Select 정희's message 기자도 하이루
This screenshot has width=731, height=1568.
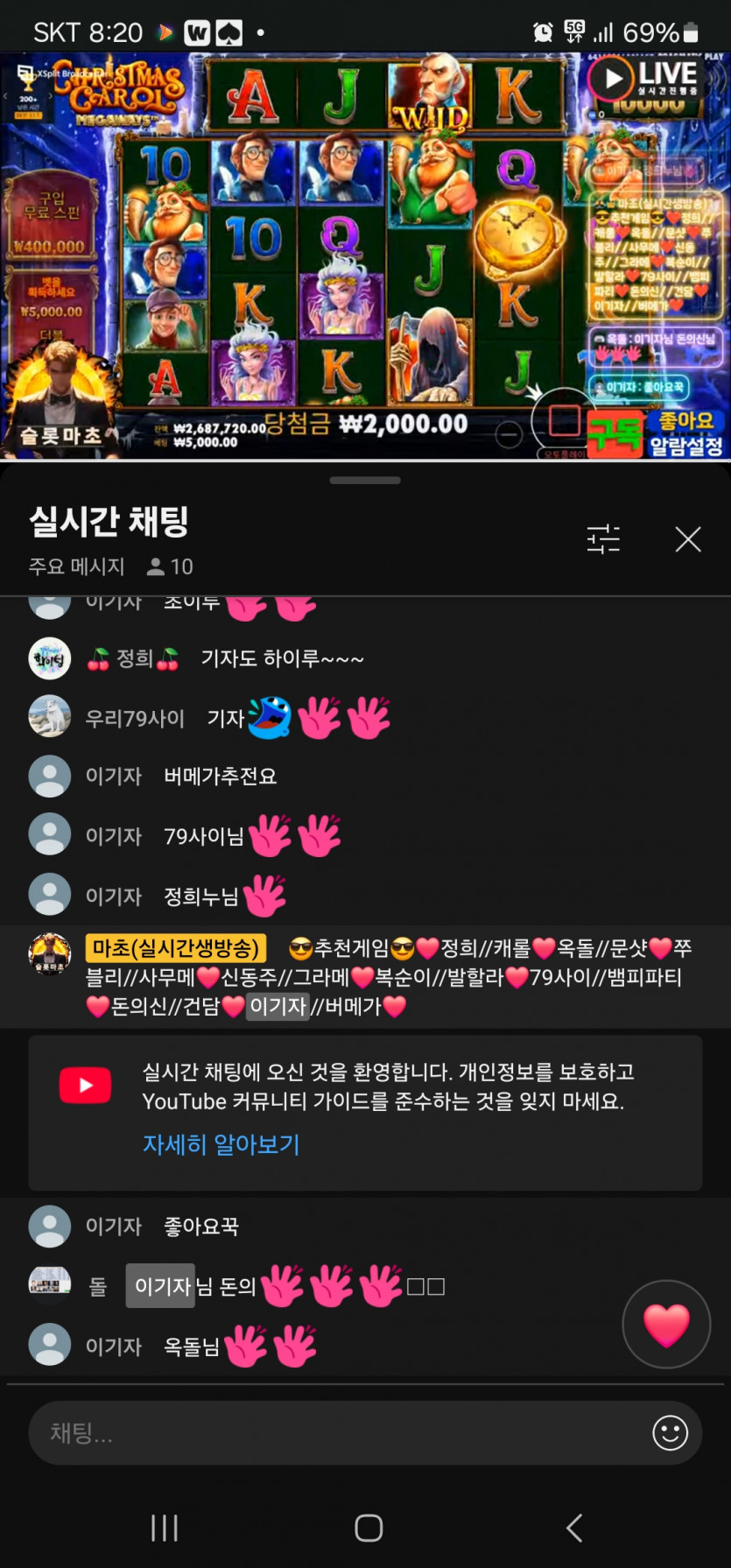(280, 658)
